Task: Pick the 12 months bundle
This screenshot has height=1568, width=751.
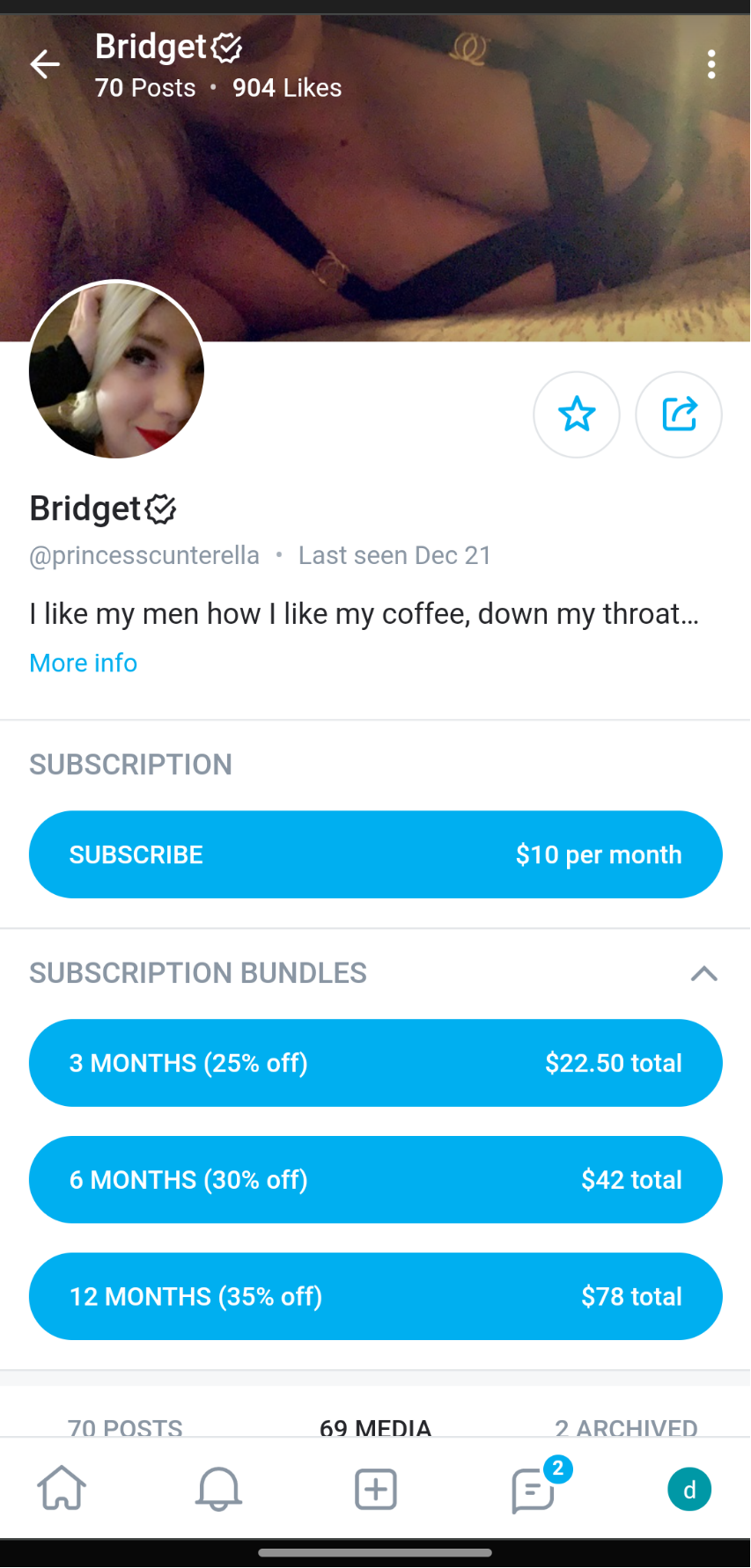Action: click(376, 1296)
